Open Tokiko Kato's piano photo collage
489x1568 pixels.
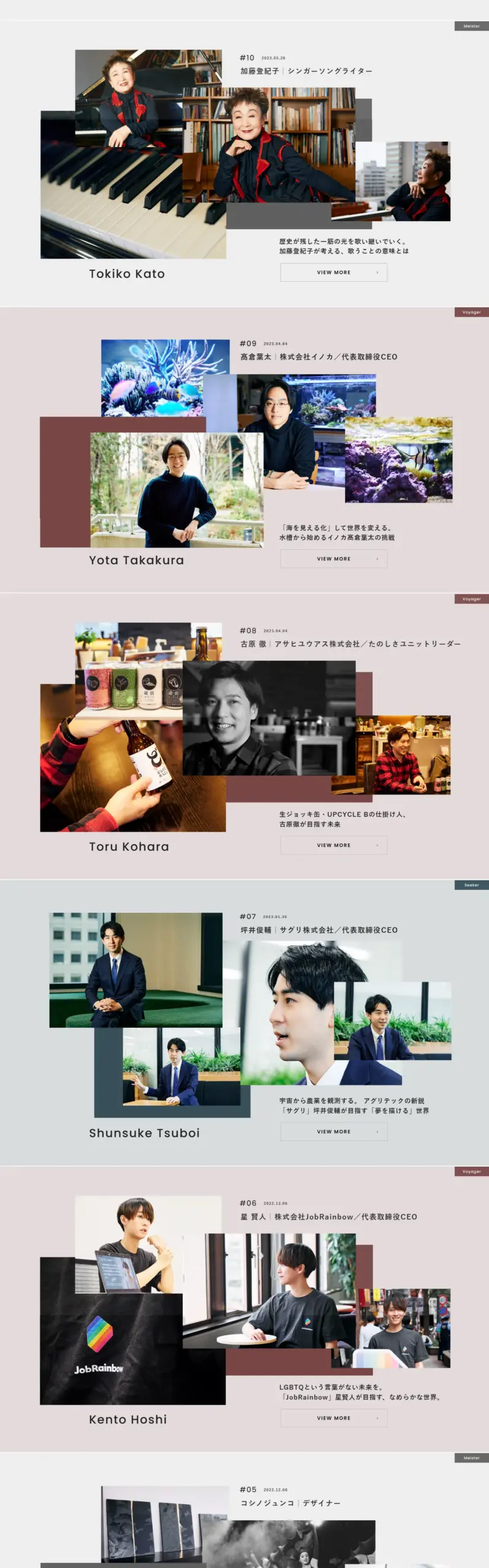pyautogui.click(x=132, y=184)
